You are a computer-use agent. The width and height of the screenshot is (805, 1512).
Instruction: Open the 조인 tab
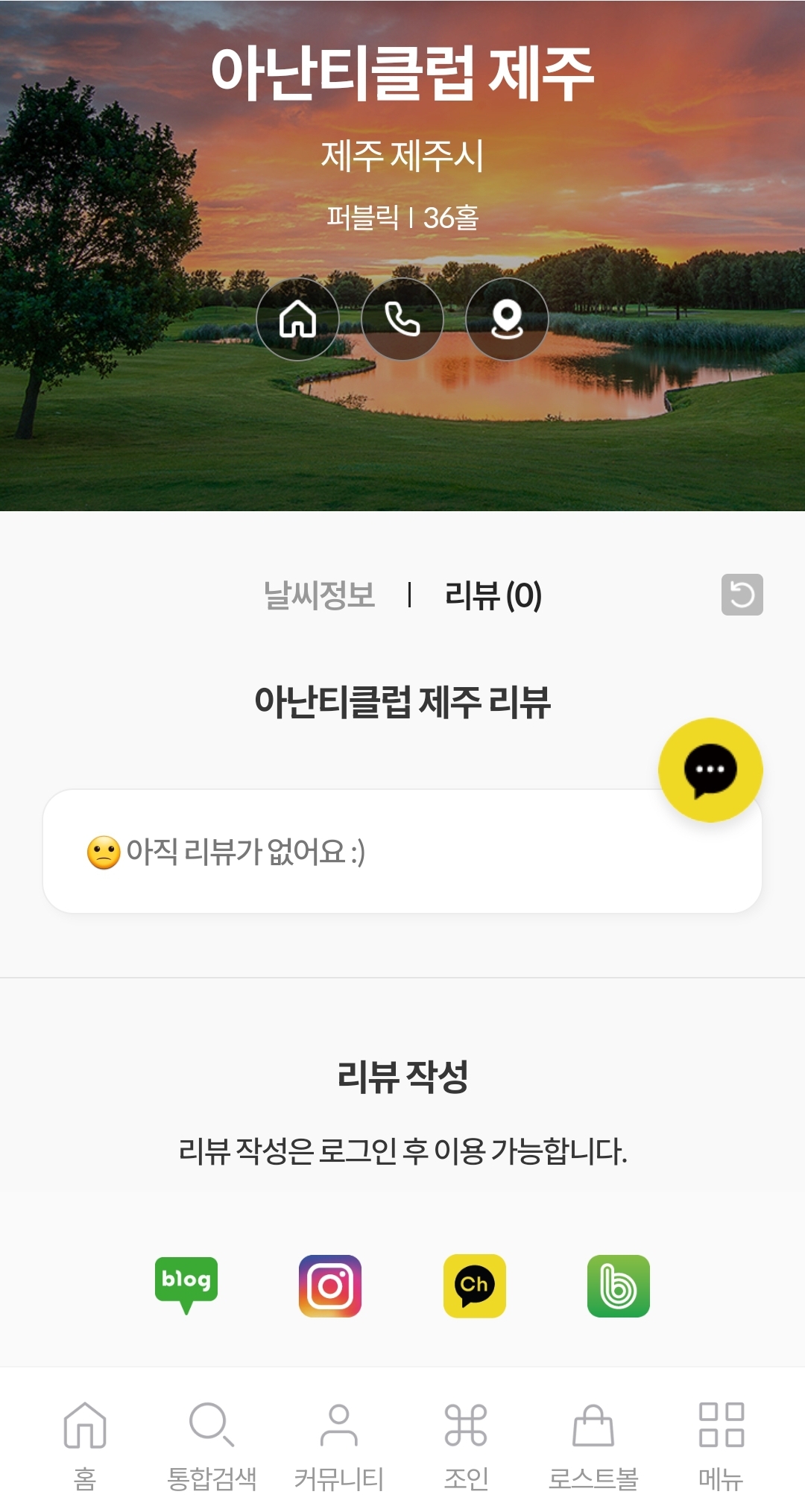click(x=466, y=1444)
